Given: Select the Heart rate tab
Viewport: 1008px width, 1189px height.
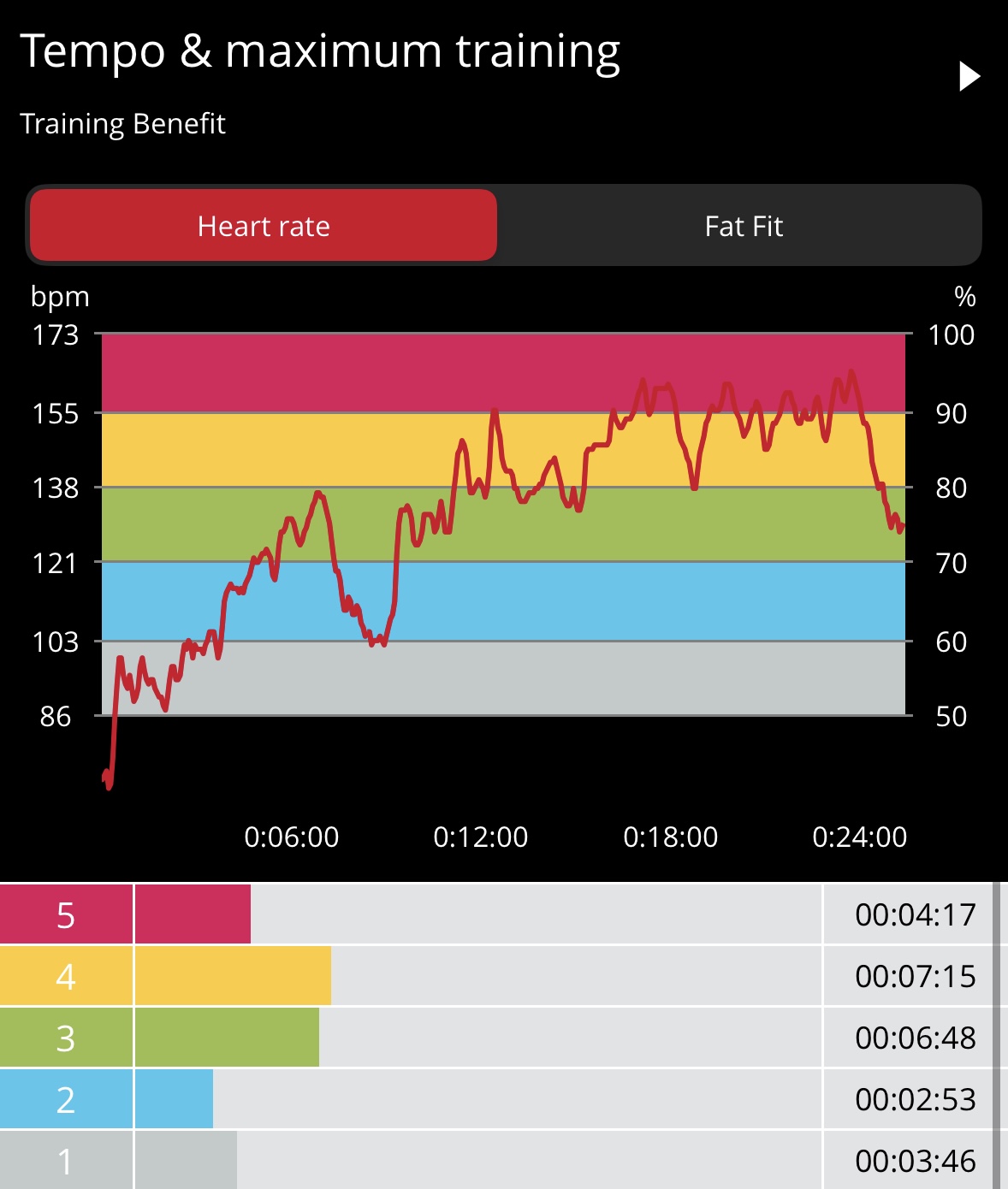Looking at the screenshot, I should 264,226.
